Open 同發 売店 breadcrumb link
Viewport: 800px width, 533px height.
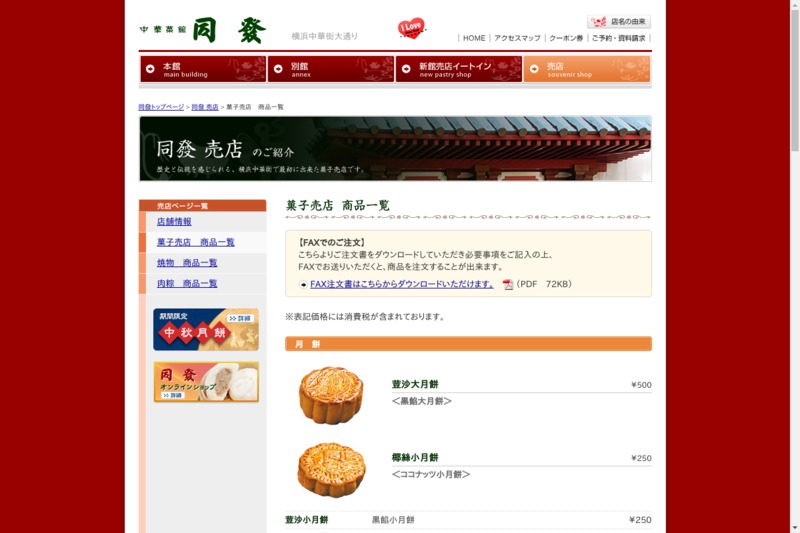click(205, 107)
